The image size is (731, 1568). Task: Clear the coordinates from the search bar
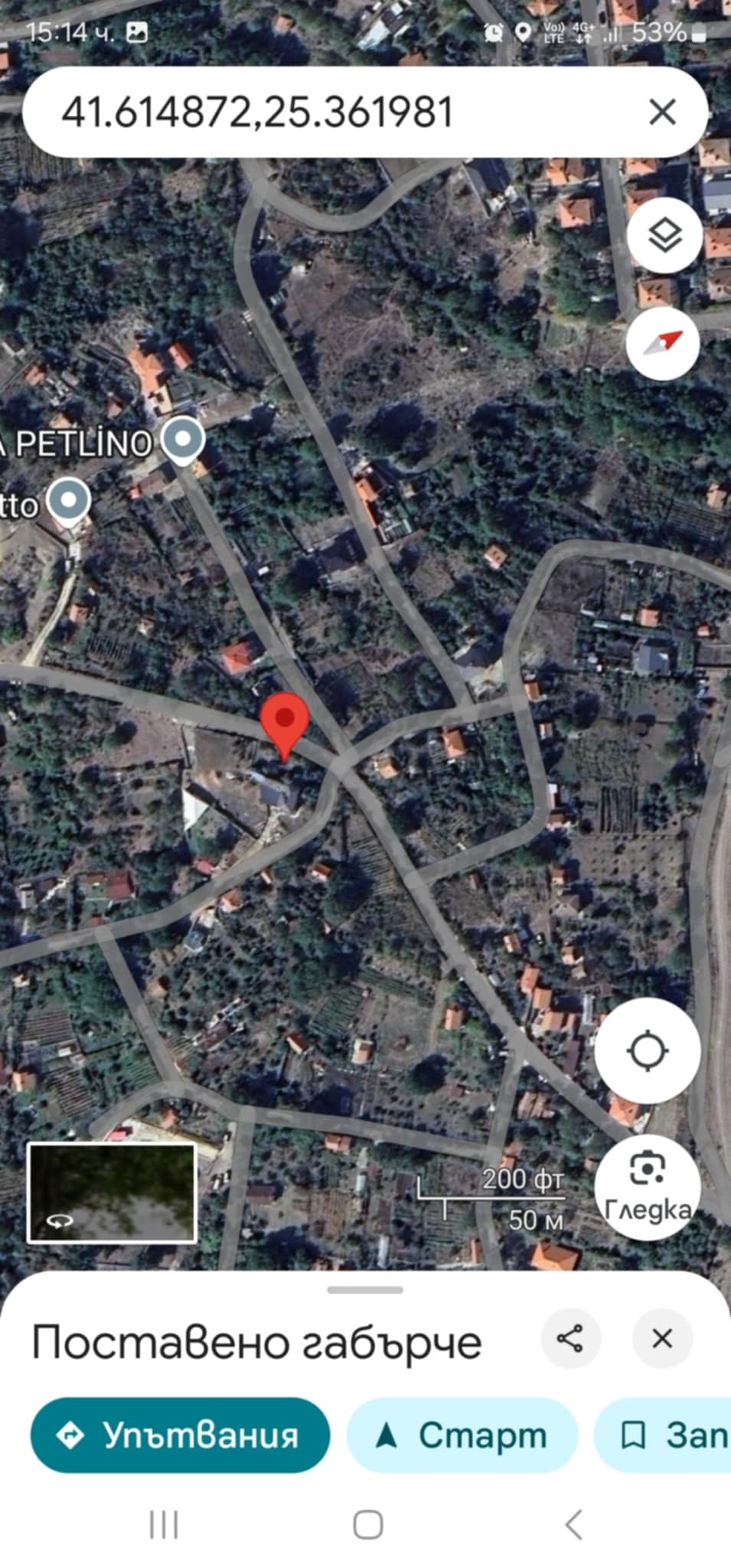tap(662, 113)
